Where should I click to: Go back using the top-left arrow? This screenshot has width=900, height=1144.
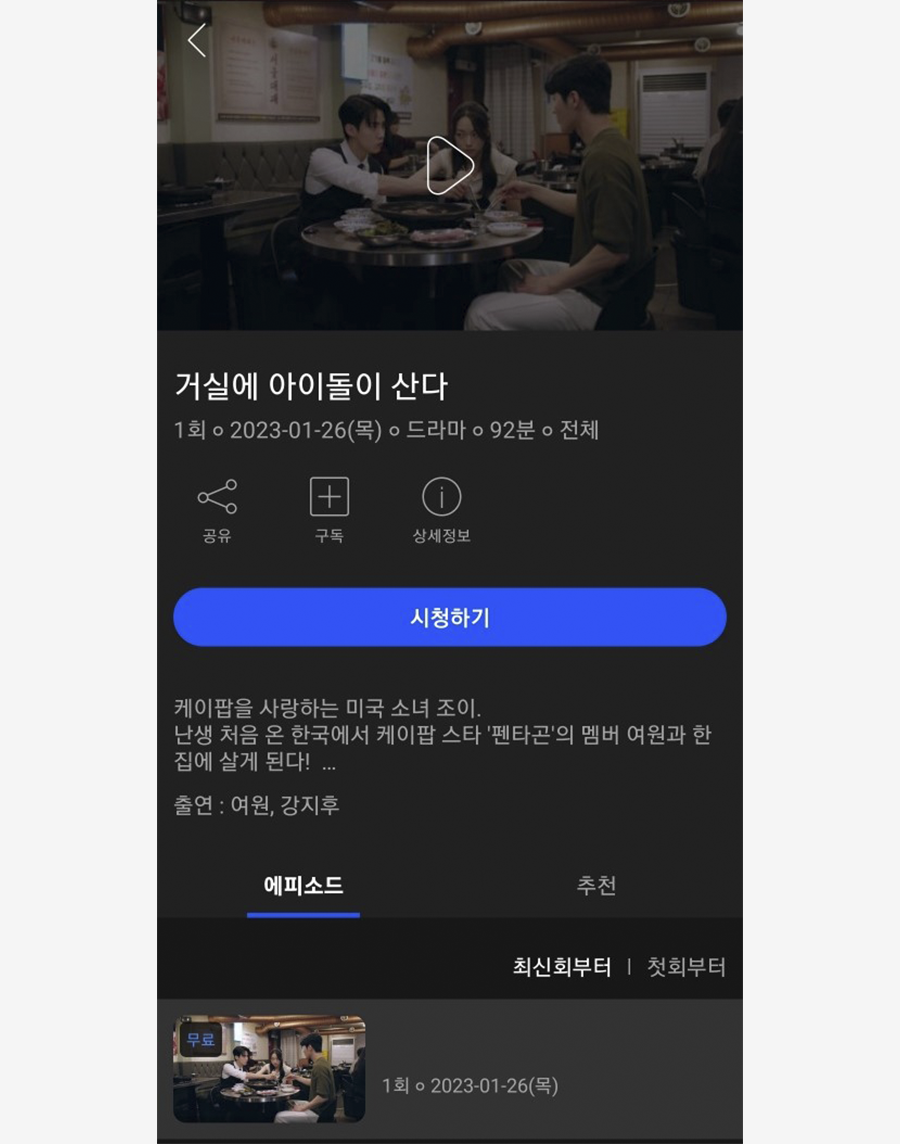point(197,40)
